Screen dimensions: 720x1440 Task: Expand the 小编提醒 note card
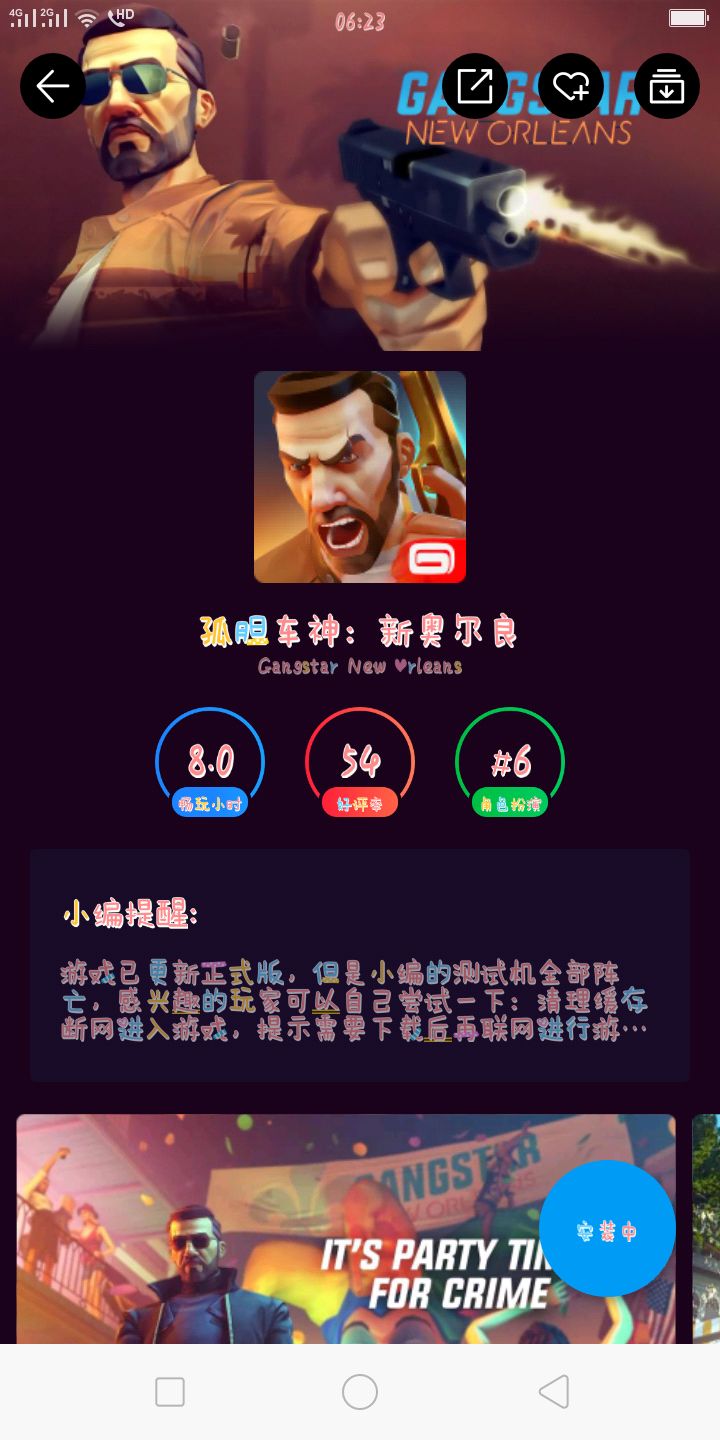point(360,965)
